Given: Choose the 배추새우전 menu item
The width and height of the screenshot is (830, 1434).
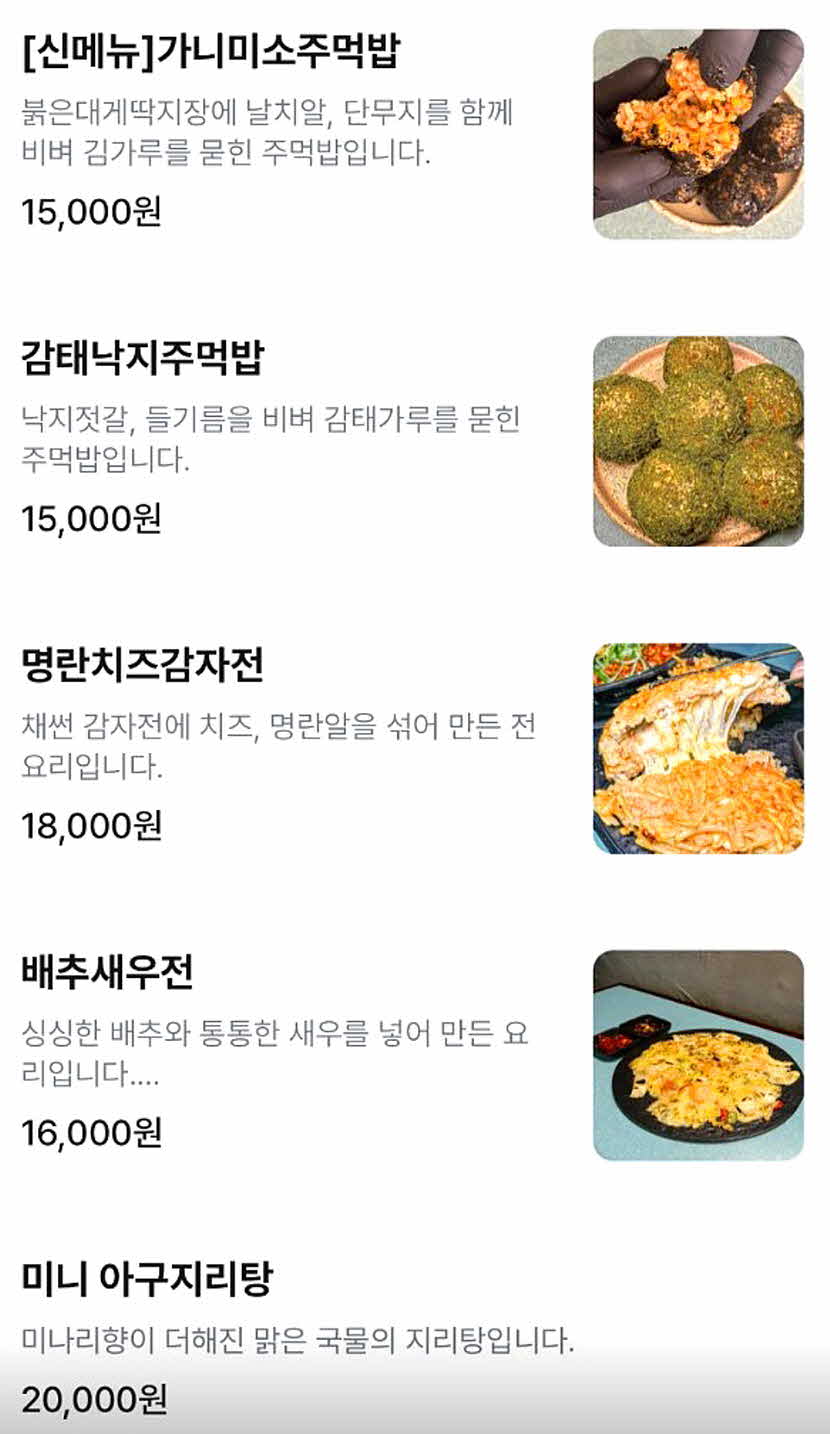Looking at the screenshot, I should pyautogui.click(x=107, y=973).
